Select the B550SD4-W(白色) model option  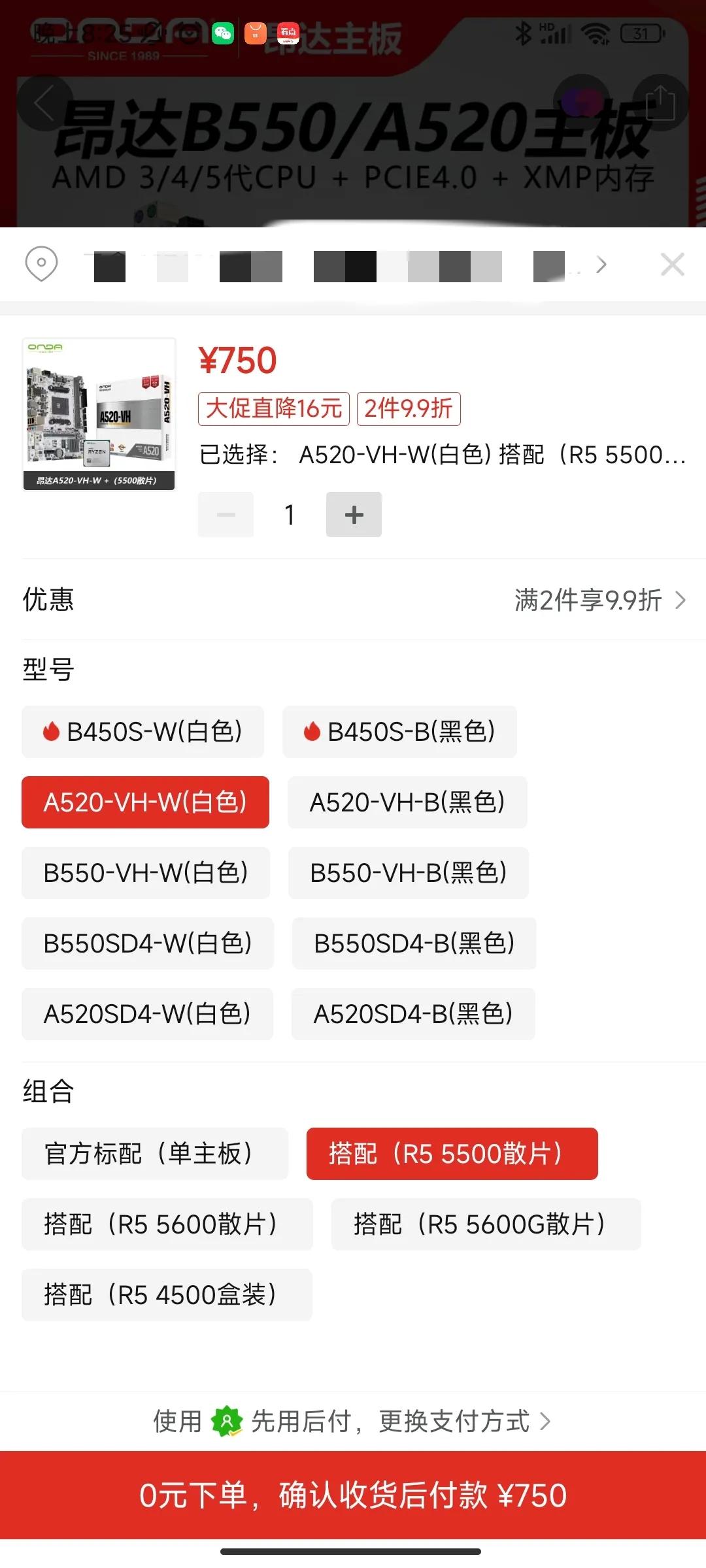pyautogui.click(x=147, y=943)
